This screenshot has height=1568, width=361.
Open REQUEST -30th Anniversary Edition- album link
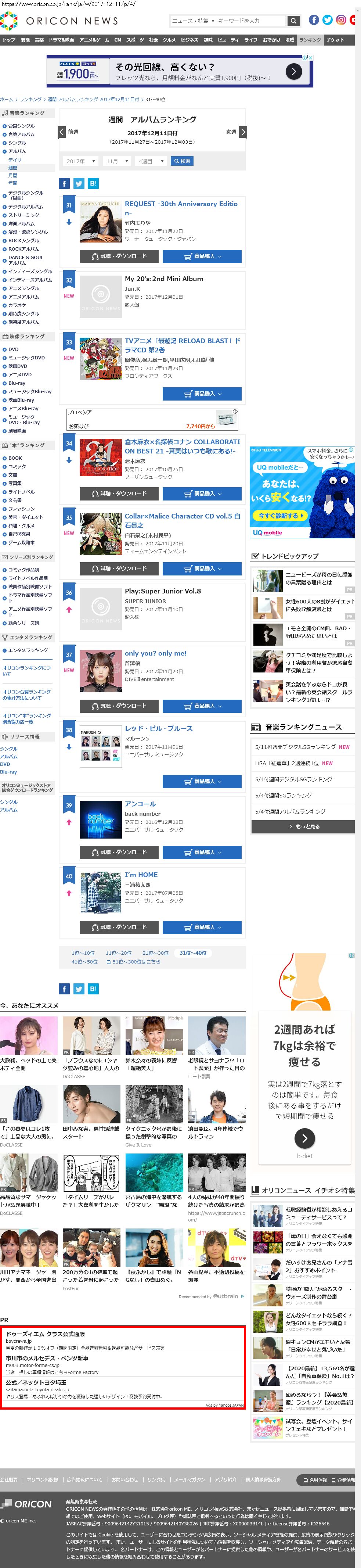(181, 208)
